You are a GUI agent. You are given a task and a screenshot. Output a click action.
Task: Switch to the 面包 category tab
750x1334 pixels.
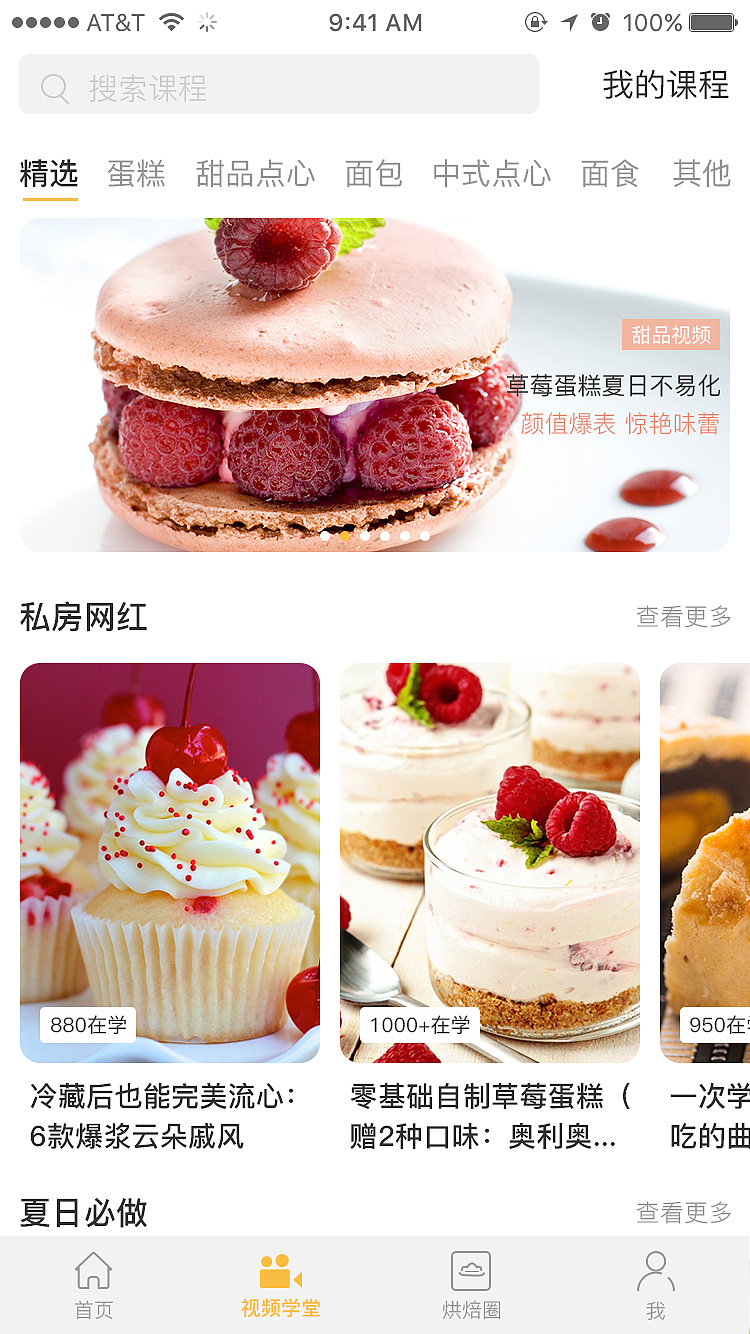coord(375,173)
